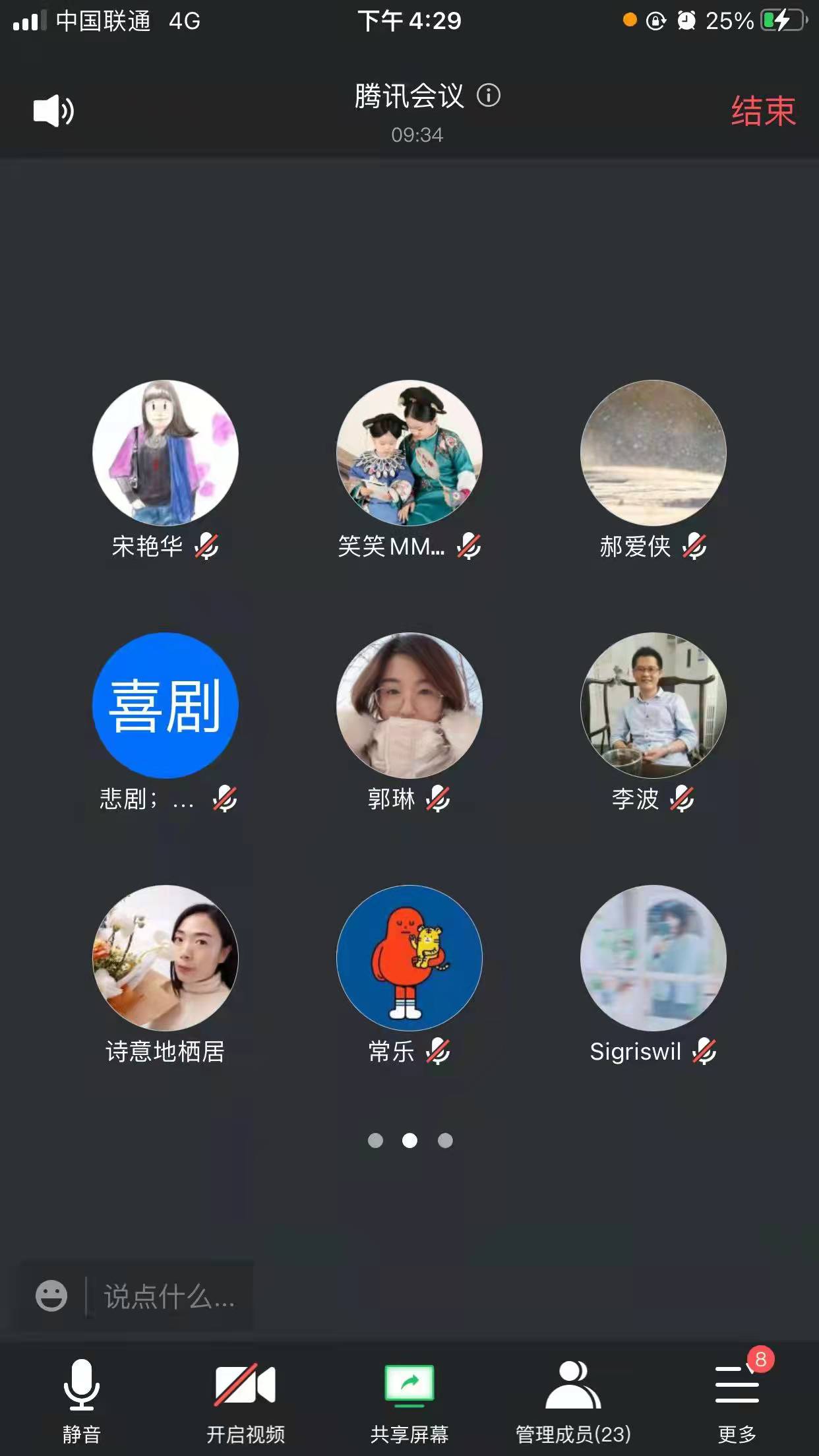
Task: Select participant 郝爱侠
Action: tap(653, 452)
